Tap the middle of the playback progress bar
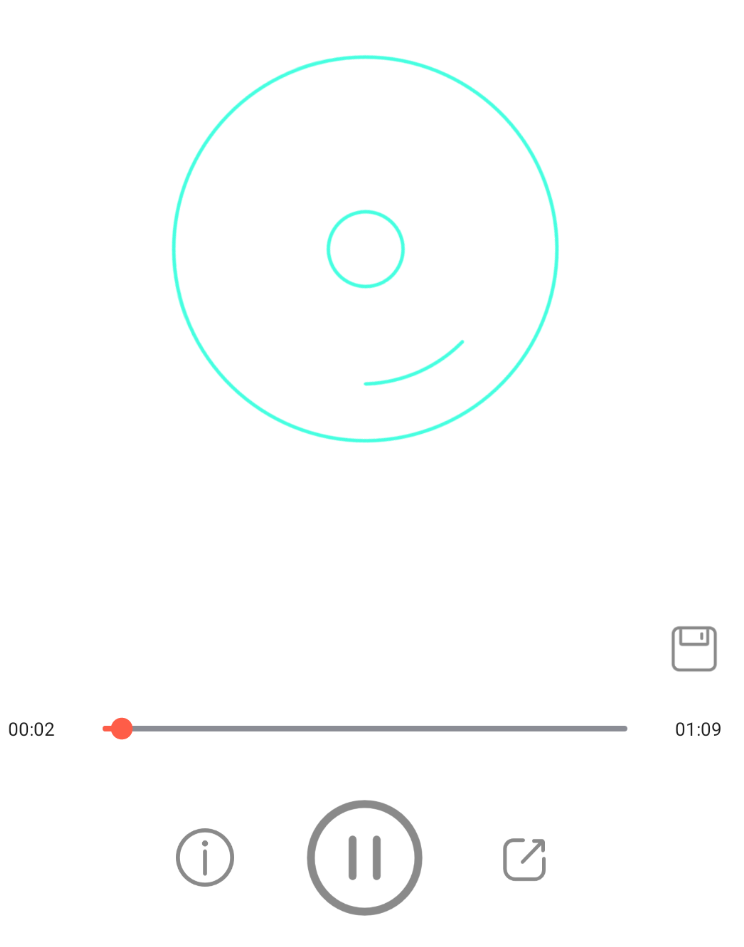Screen dimensions: 744x947 click(x=365, y=729)
